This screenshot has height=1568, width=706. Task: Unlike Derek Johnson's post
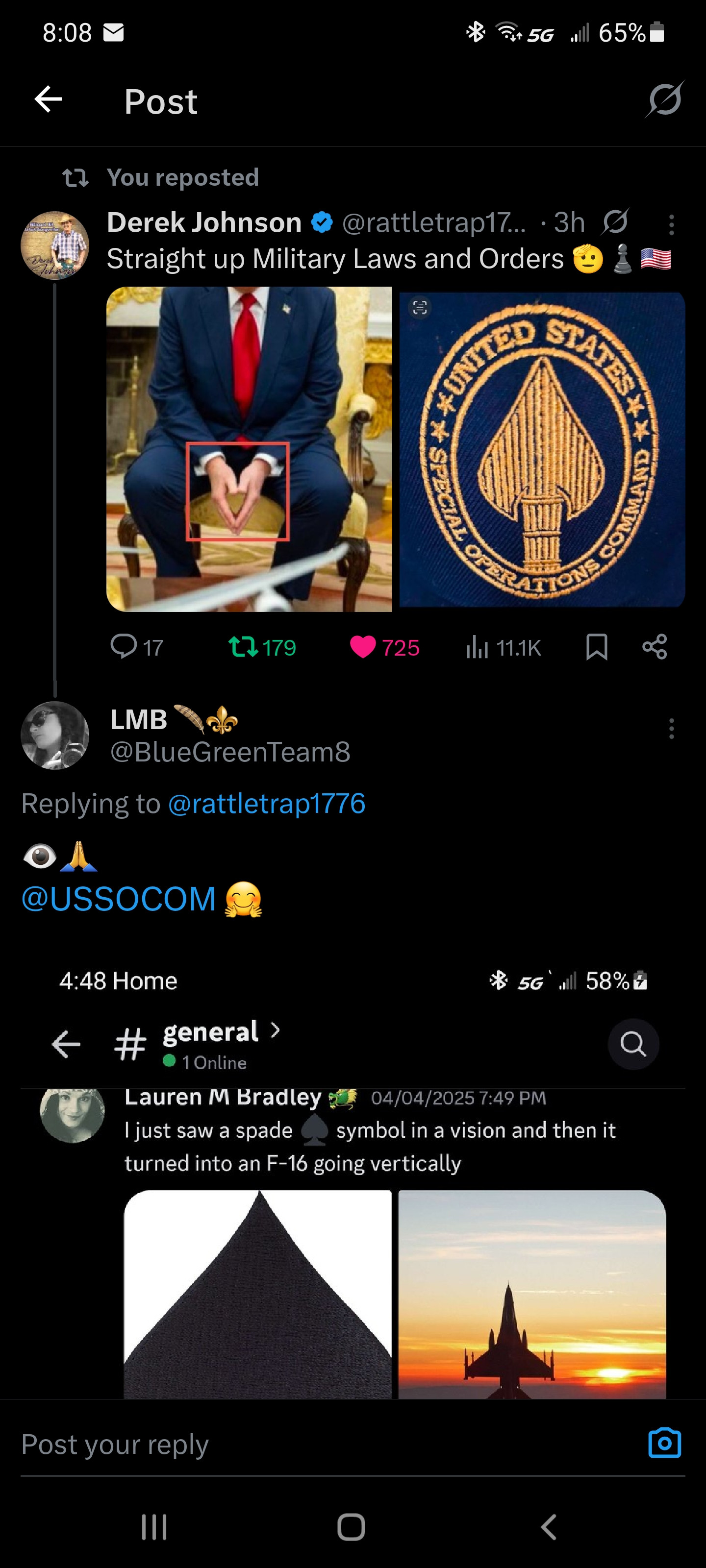click(363, 646)
